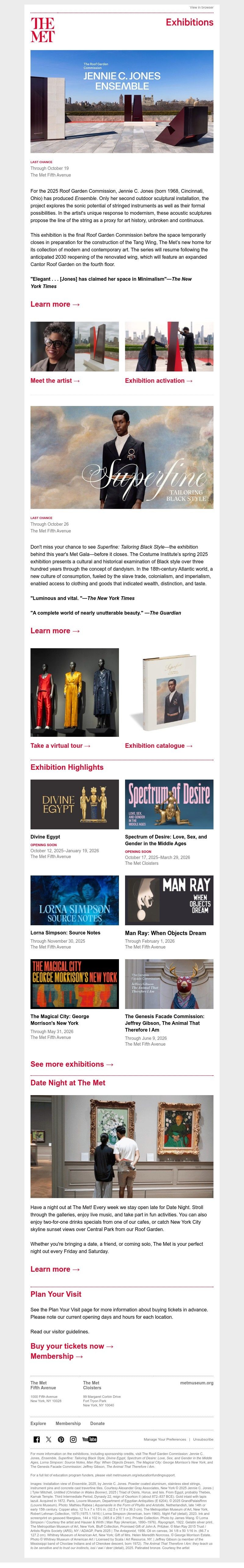
Task: Open the Exhibition activation link
Action: [x=158, y=380]
